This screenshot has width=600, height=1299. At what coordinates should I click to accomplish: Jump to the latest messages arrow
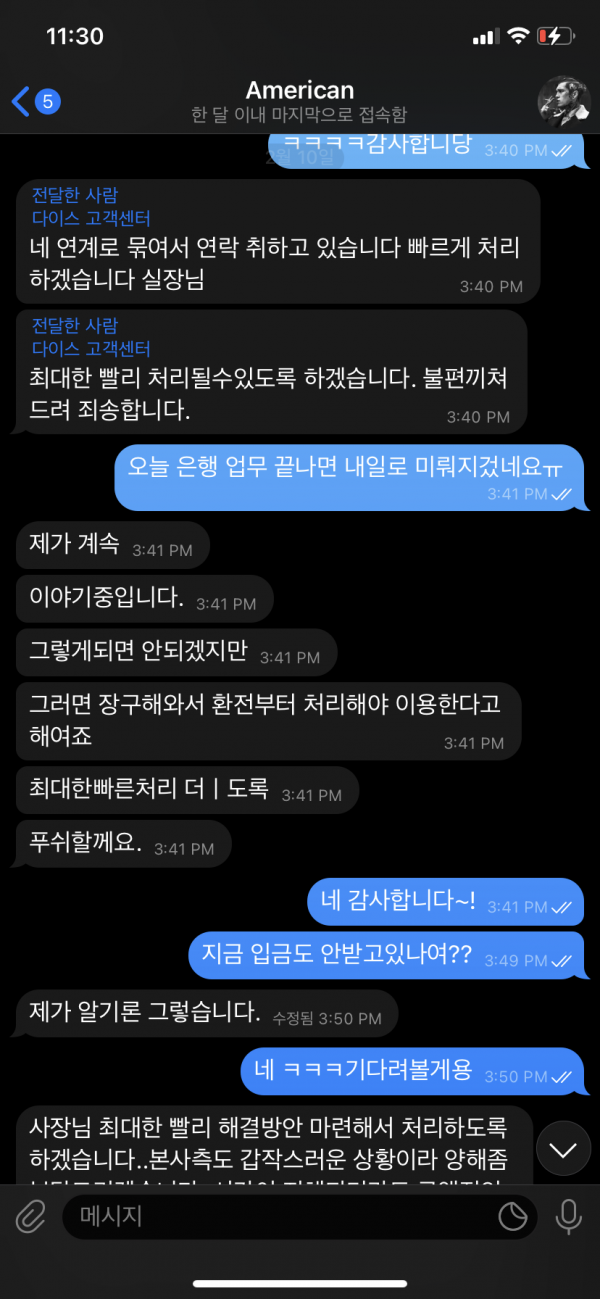click(564, 1149)
